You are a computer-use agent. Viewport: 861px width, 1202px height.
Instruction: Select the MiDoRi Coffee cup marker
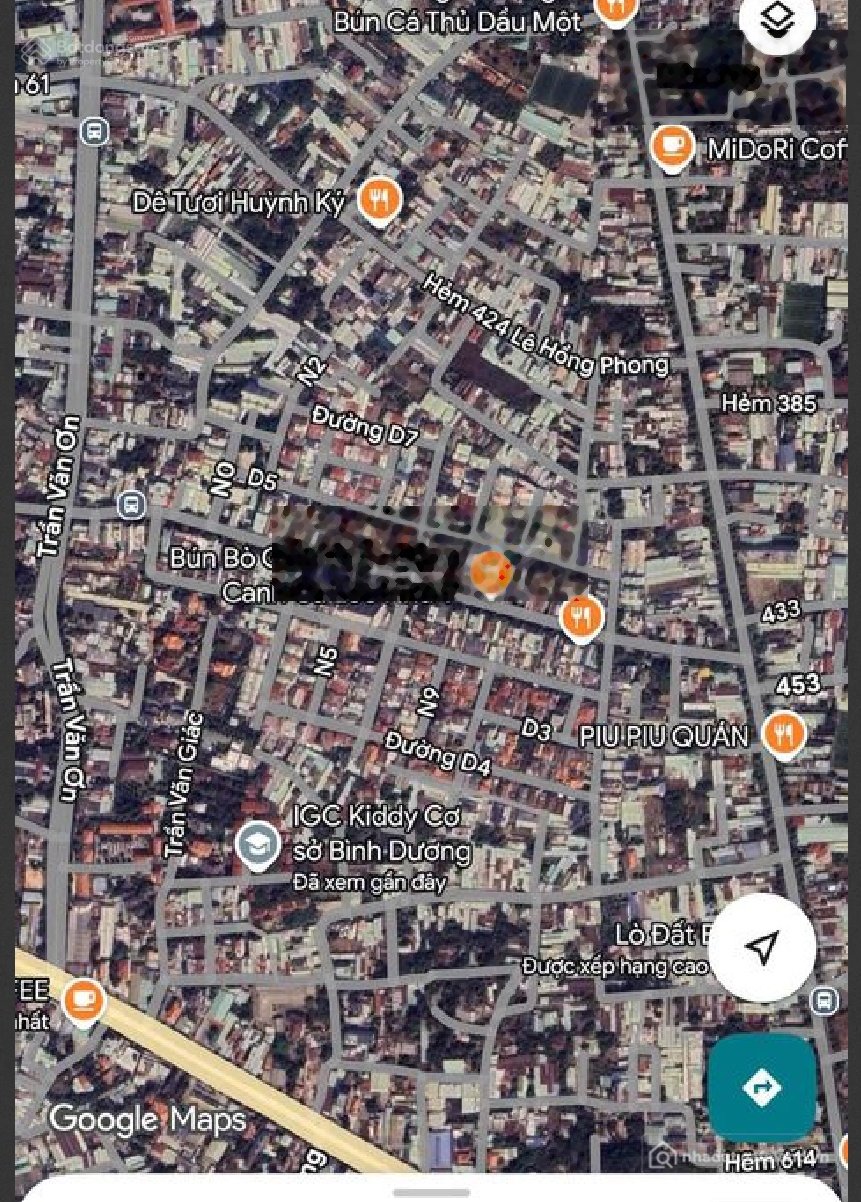pyautogui.click(x=670, y=147)
